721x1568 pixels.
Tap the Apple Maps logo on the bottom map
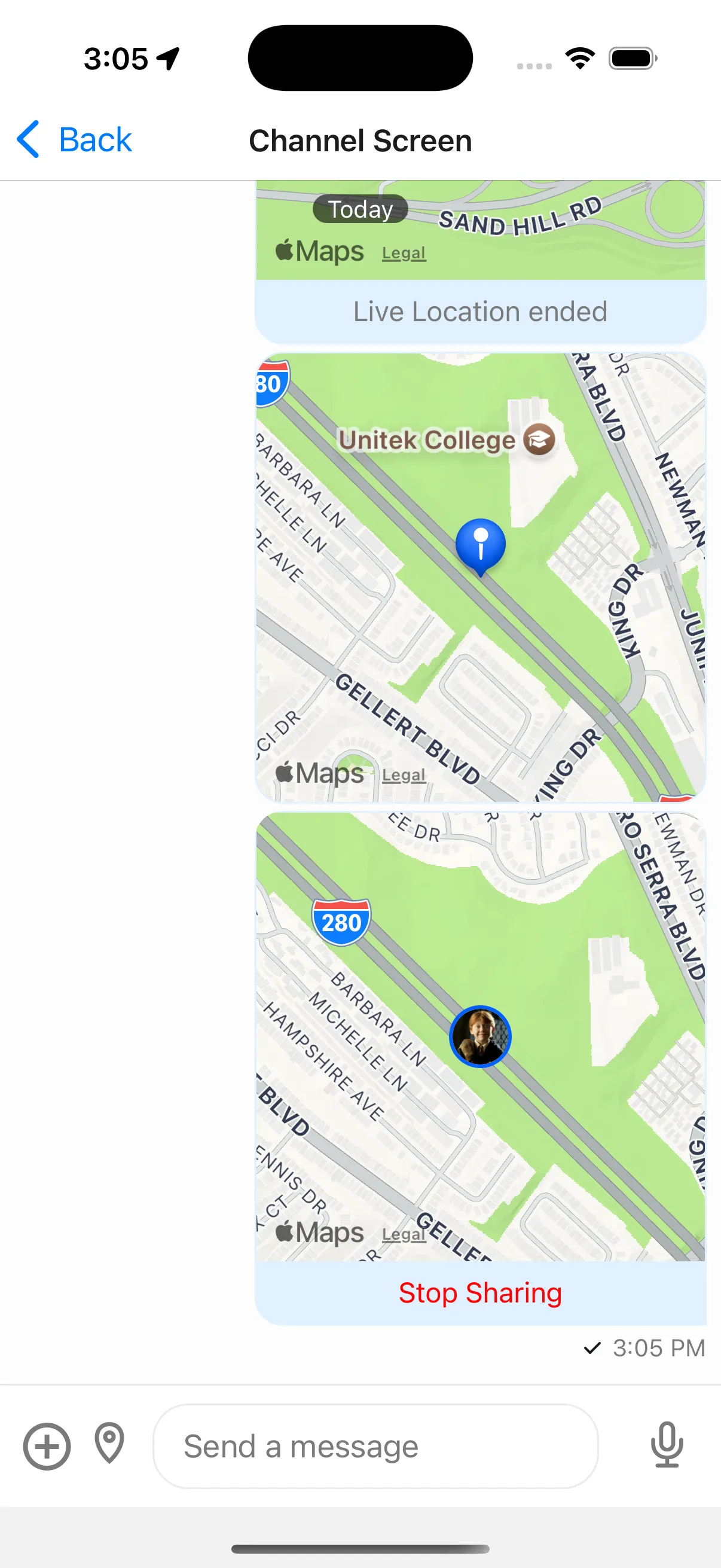(319, 1232)
